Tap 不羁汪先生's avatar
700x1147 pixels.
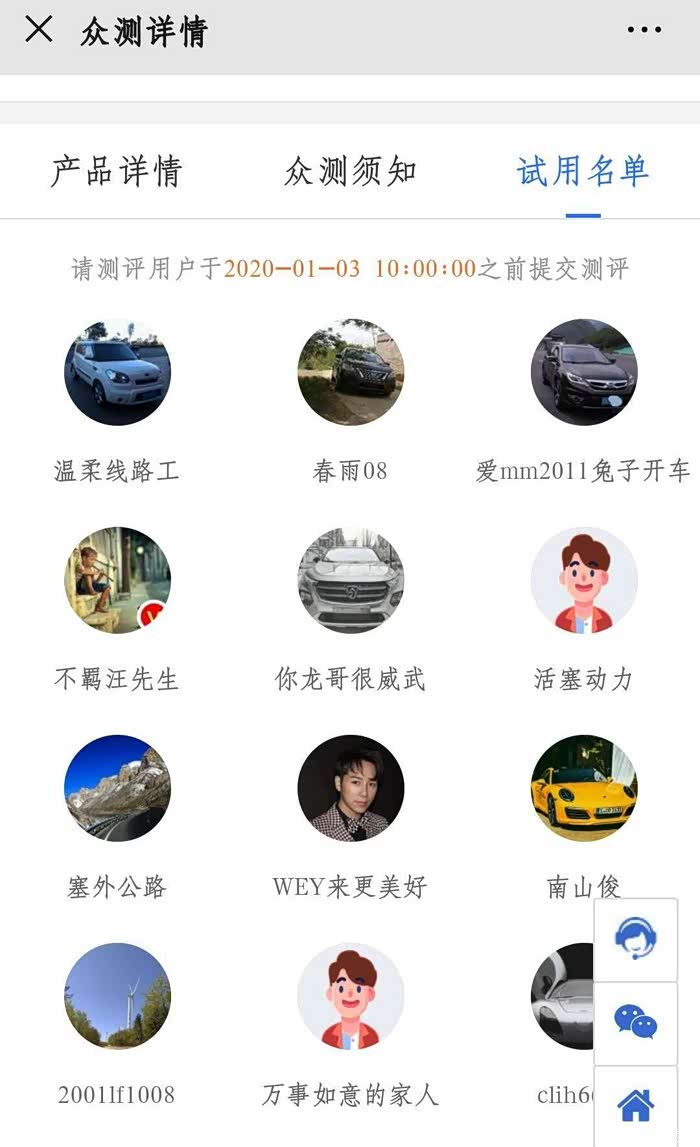[117, 580]
